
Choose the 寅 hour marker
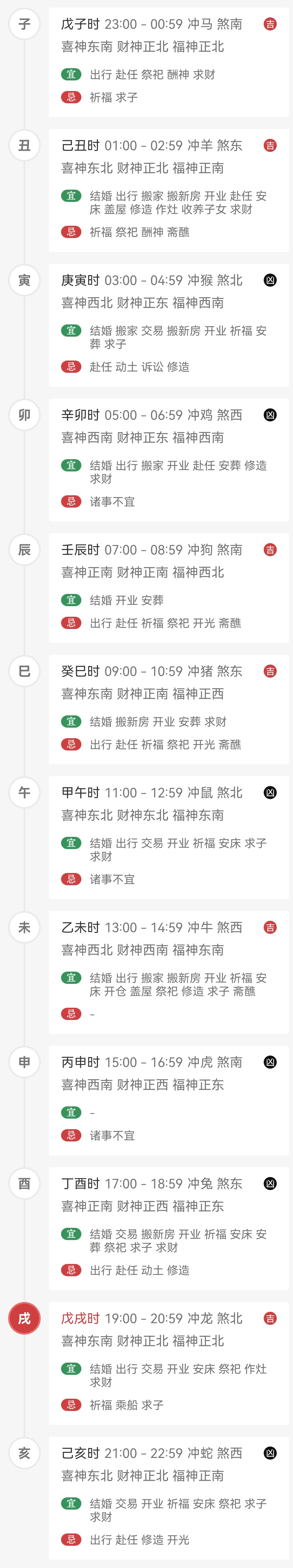(24, 280)
